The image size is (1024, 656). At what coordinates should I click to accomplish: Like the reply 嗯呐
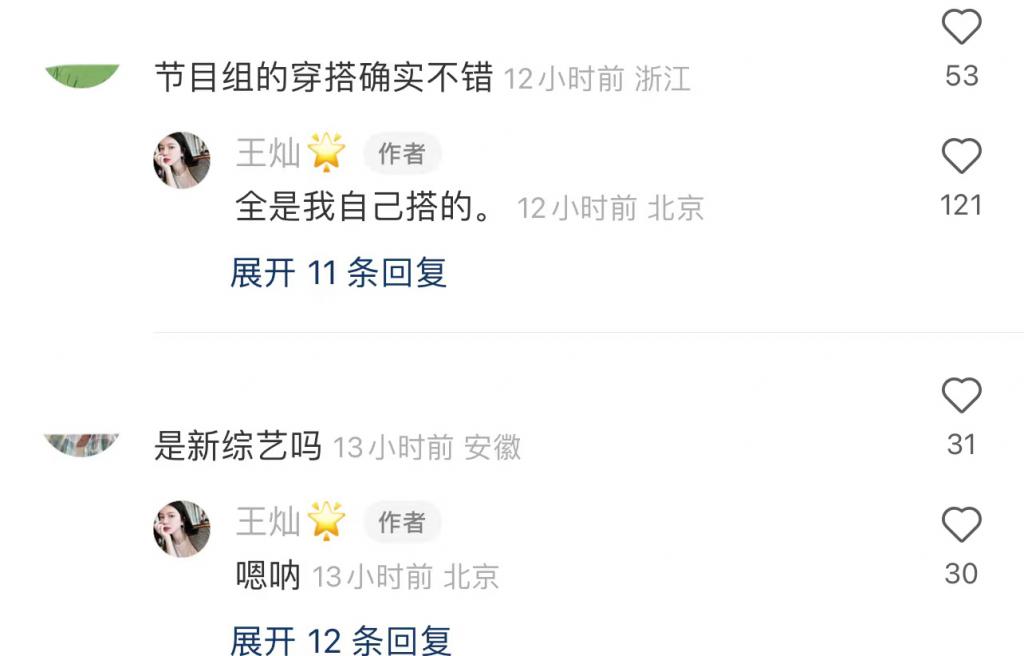tap(961, 526)
